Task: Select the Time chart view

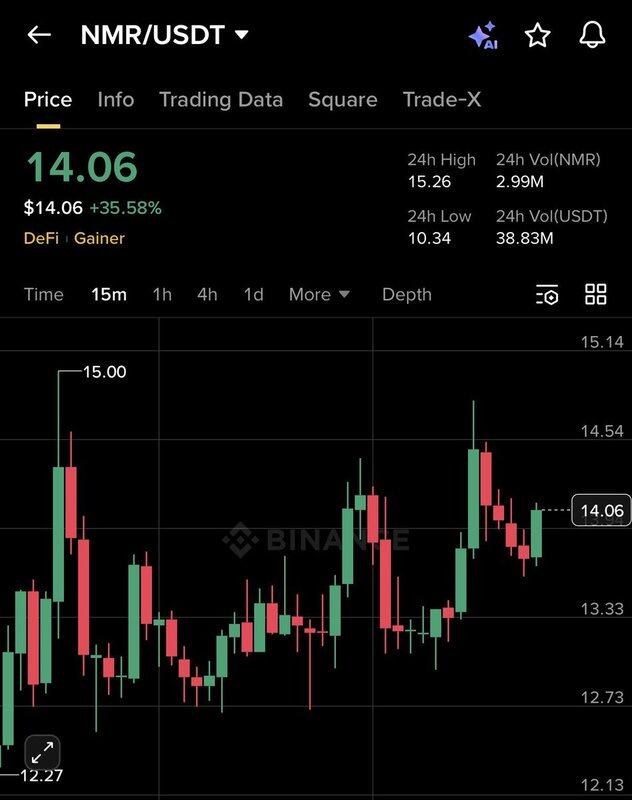Action: point(44,294)
